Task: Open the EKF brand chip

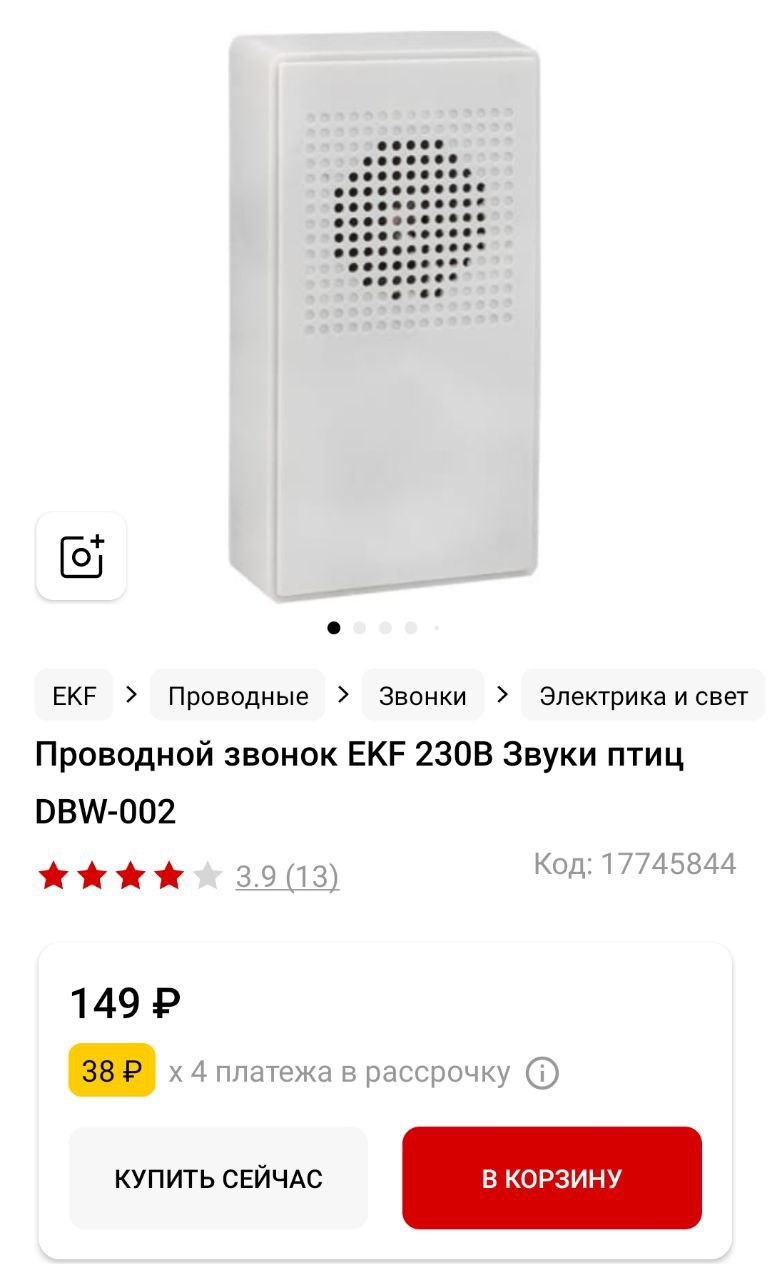Action: pyautogui.click(x=74, y=696)
